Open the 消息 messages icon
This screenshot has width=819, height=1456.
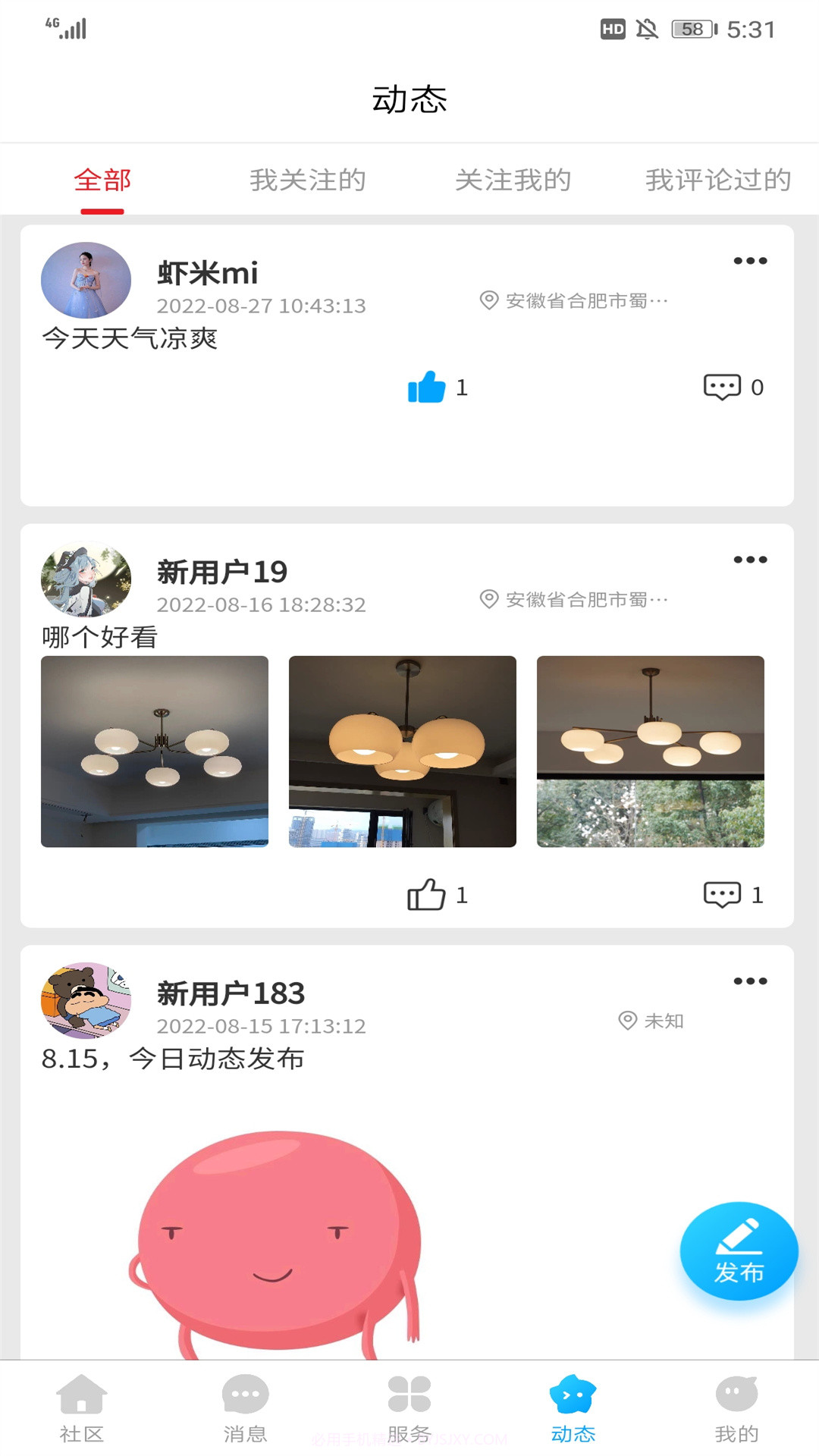245,1407
